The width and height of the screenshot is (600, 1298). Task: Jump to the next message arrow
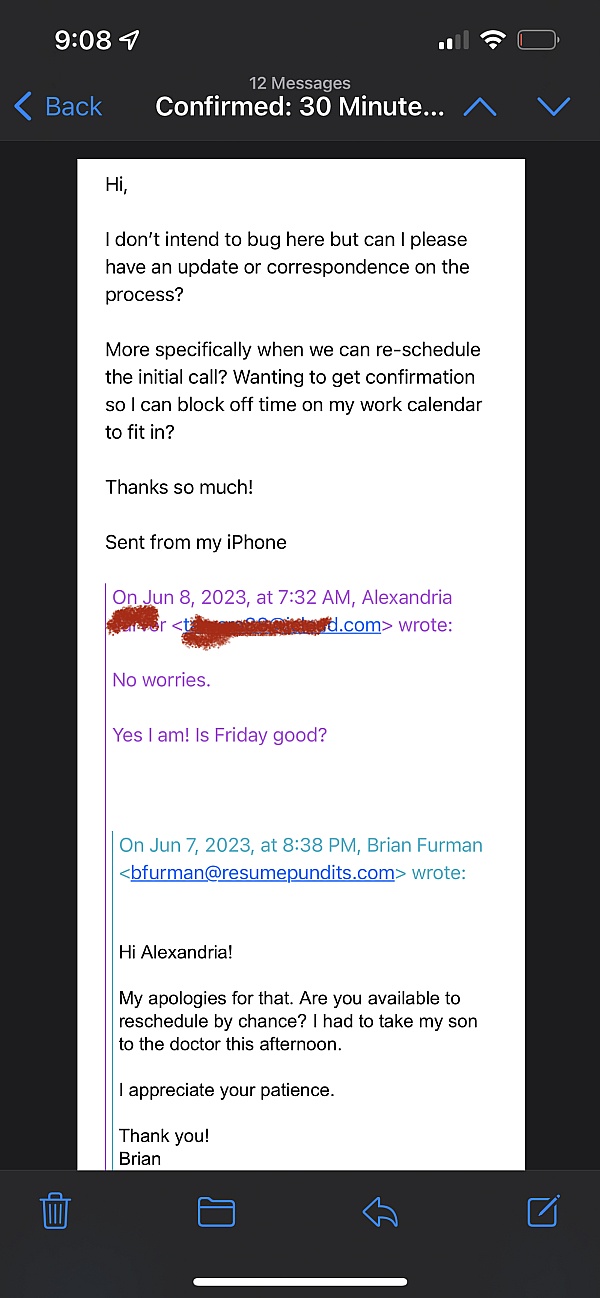(554, 106)
